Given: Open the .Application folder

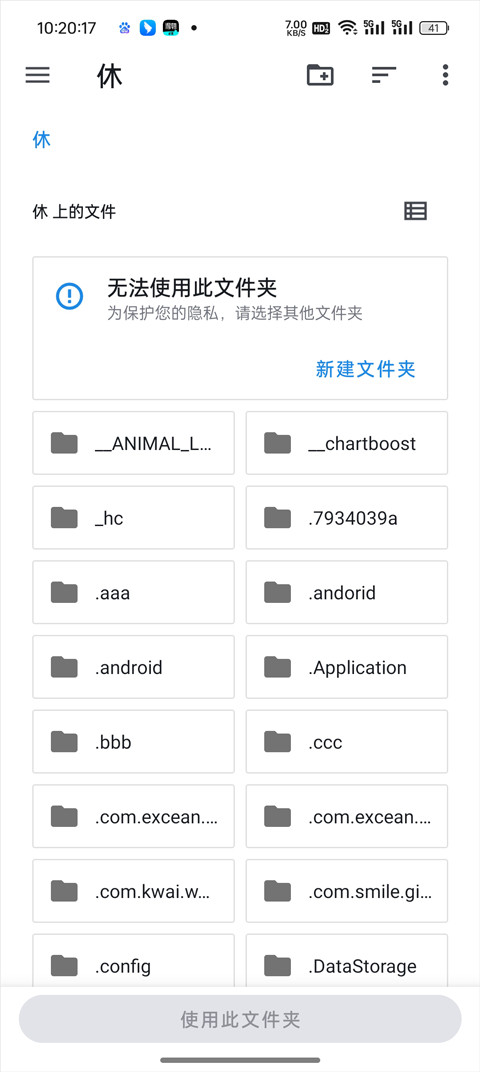Looking at the screenshot, I should click(347, 667).
